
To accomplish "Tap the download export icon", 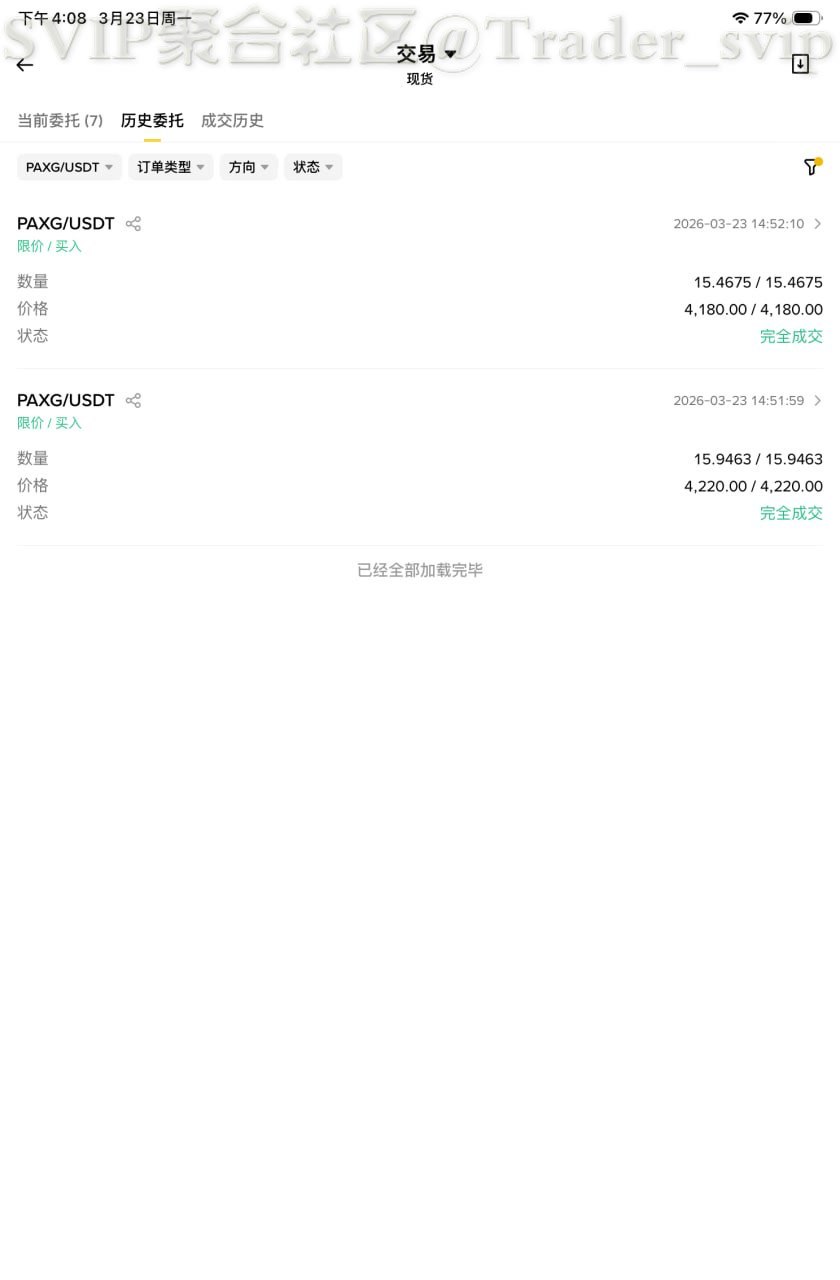I will click(800, 64).
